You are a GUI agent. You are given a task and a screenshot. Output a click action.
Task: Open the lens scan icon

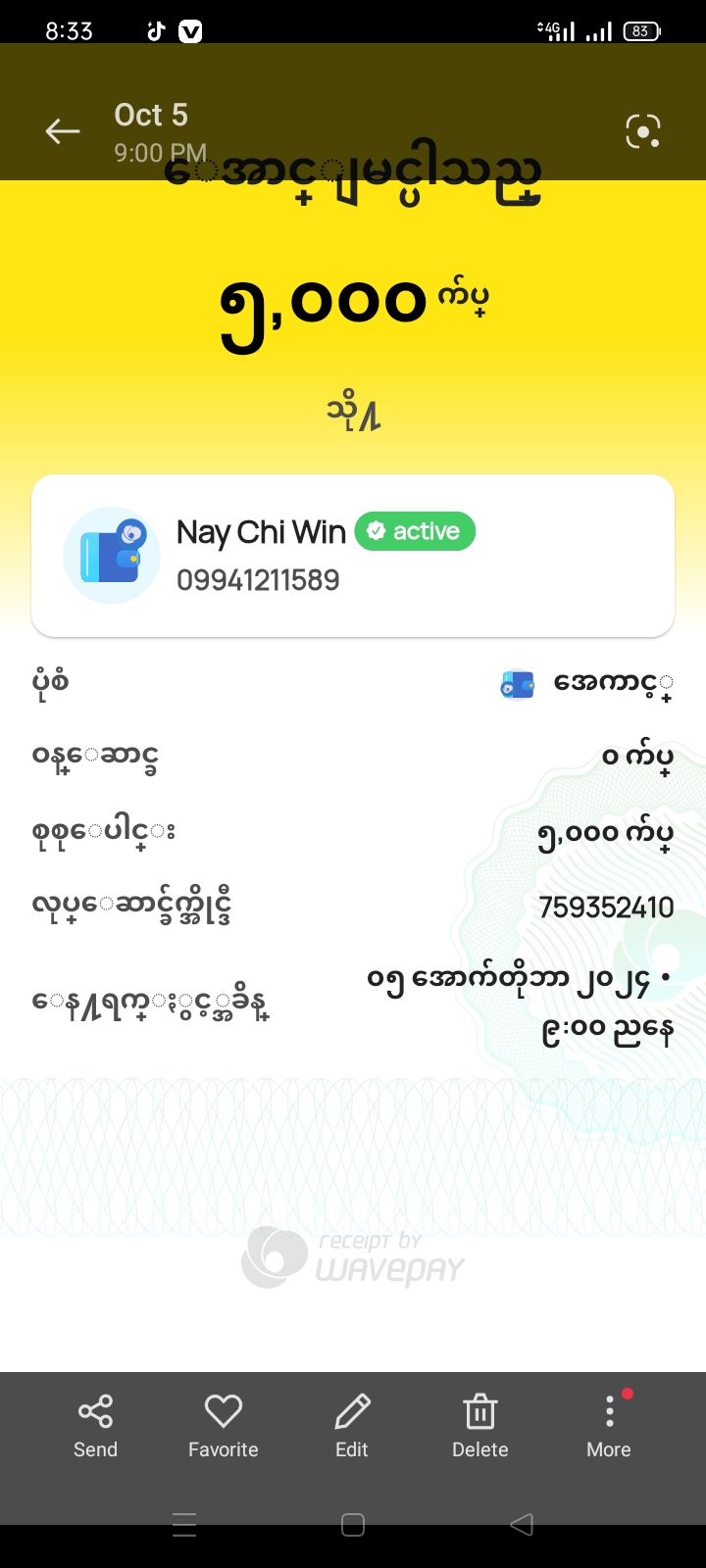point(643,131)
